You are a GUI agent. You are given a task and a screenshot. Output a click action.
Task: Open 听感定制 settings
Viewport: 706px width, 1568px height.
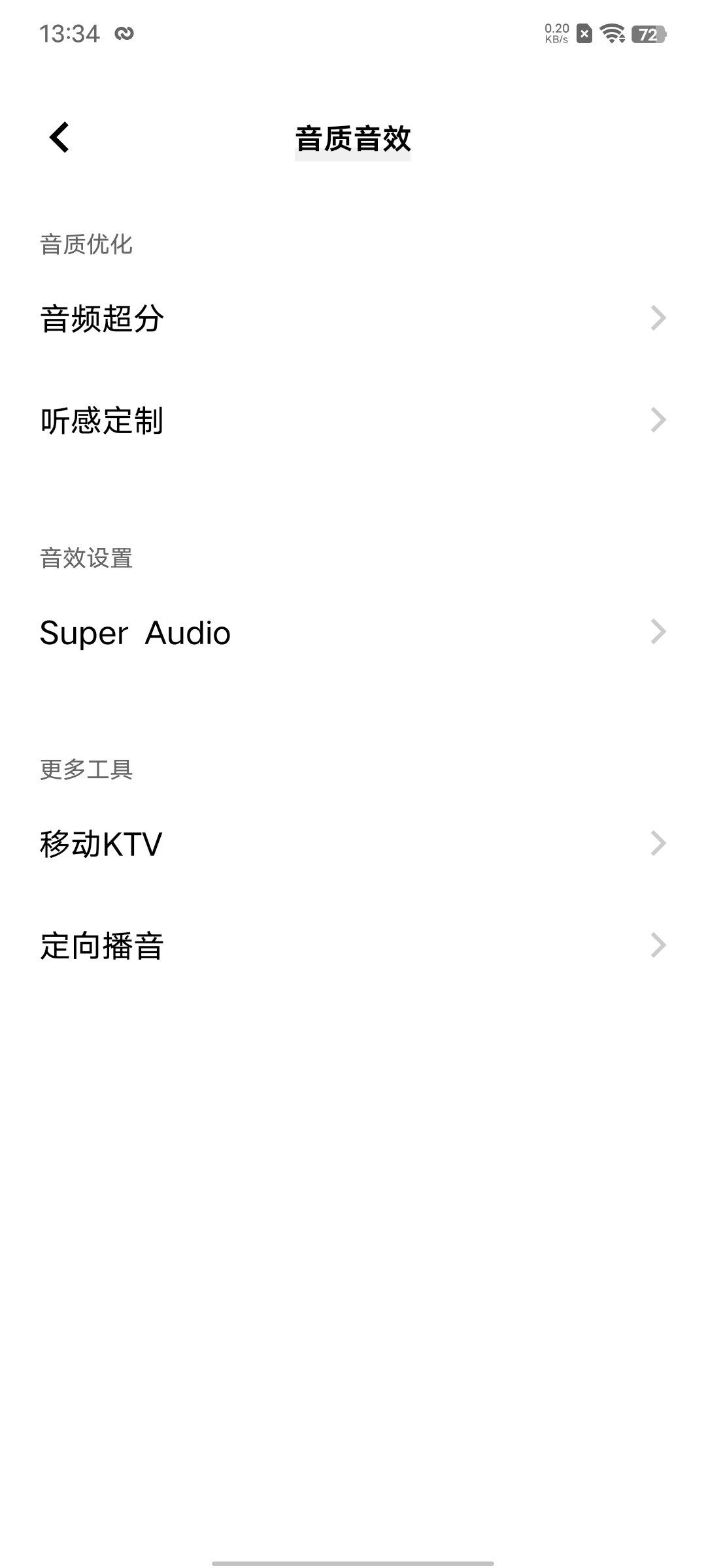[x=353, y=421]
